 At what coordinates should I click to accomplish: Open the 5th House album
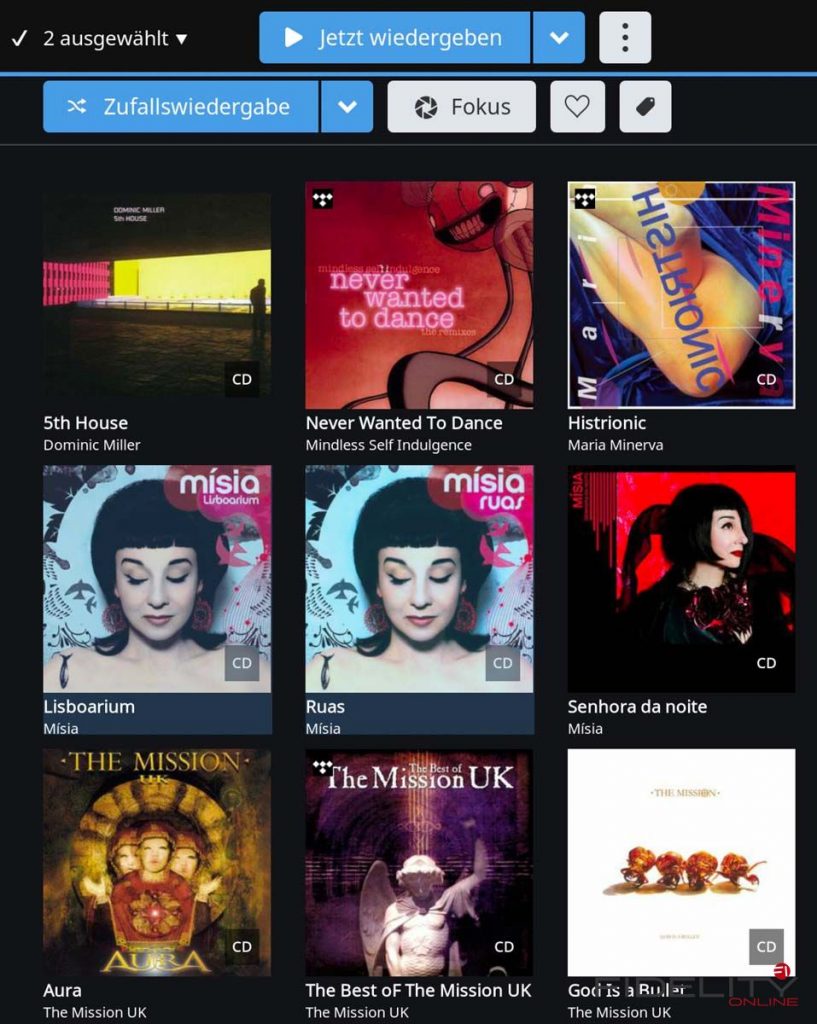click(x=157, y=295)
